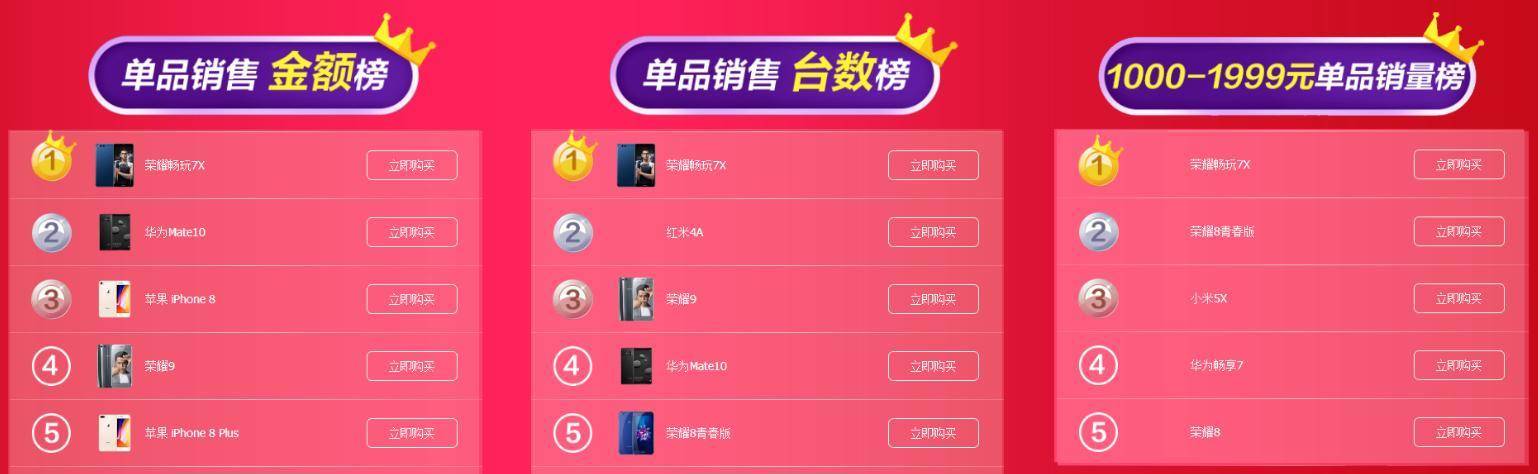This screenshot has height=474, width=1538.
Task: Purchase the 苹果 iPhone 8 Plus
Action: pos(412,433)
